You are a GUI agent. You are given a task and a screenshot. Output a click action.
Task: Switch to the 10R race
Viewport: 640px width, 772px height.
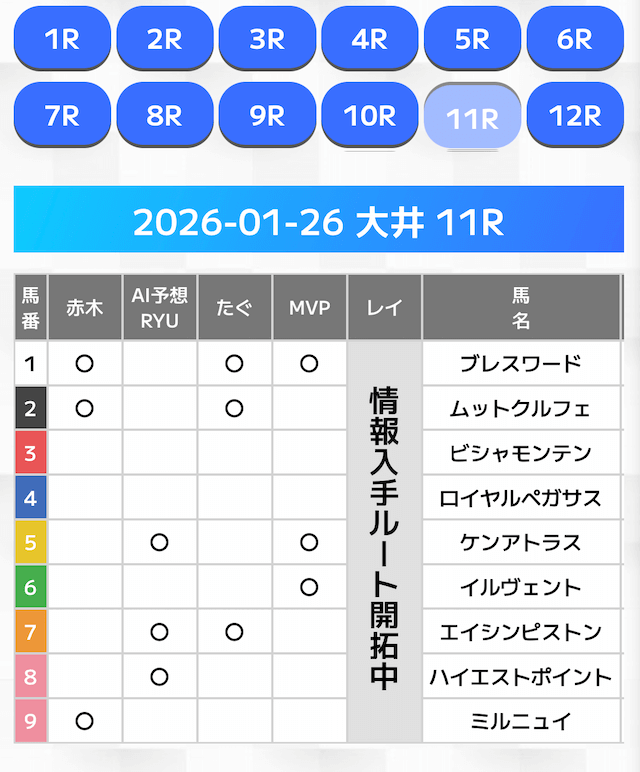pyautogui.click(x=369, y=115)
